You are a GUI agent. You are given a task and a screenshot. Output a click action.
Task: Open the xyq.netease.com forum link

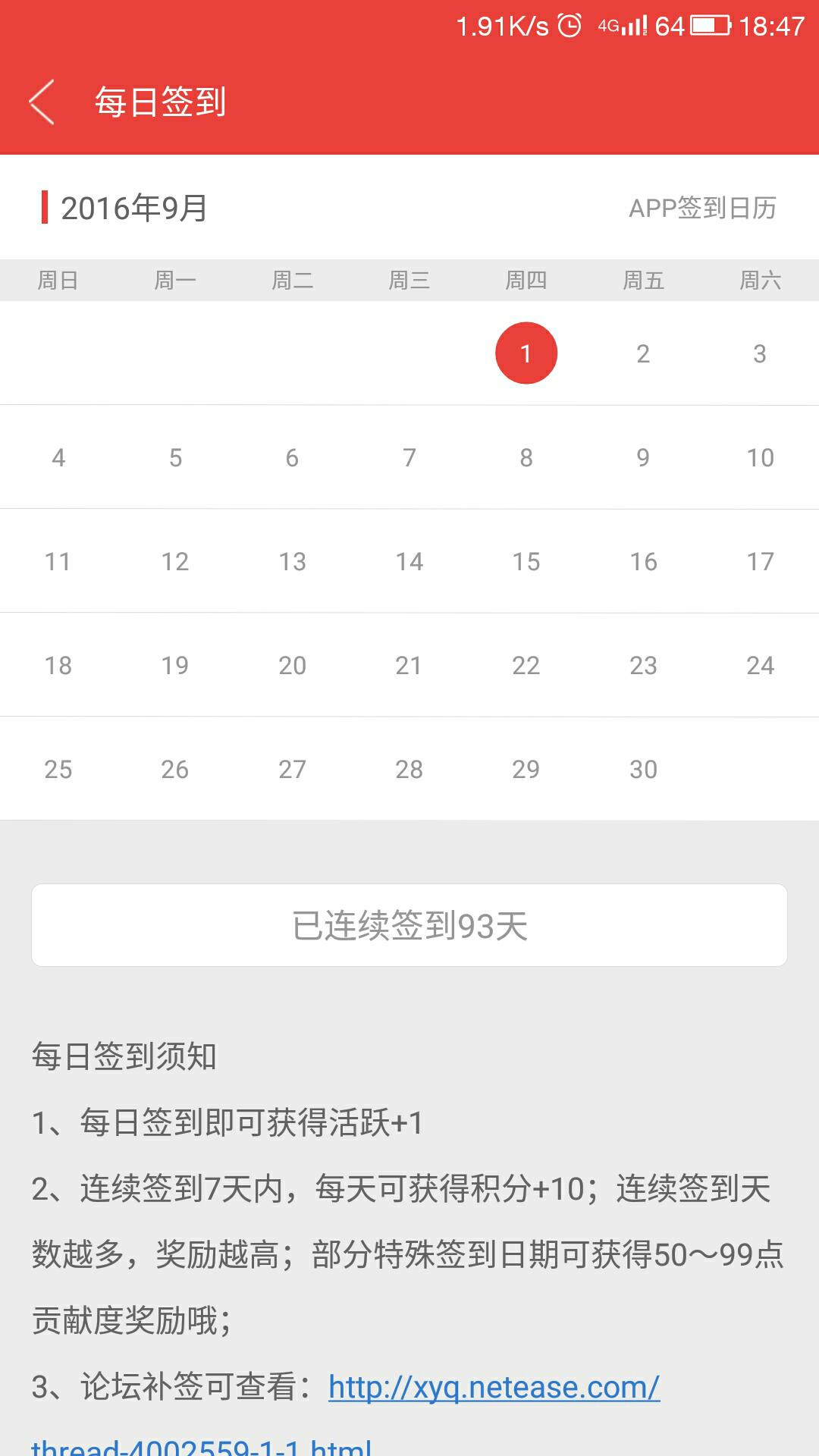pyautogui.click(x=494, y=1387)
